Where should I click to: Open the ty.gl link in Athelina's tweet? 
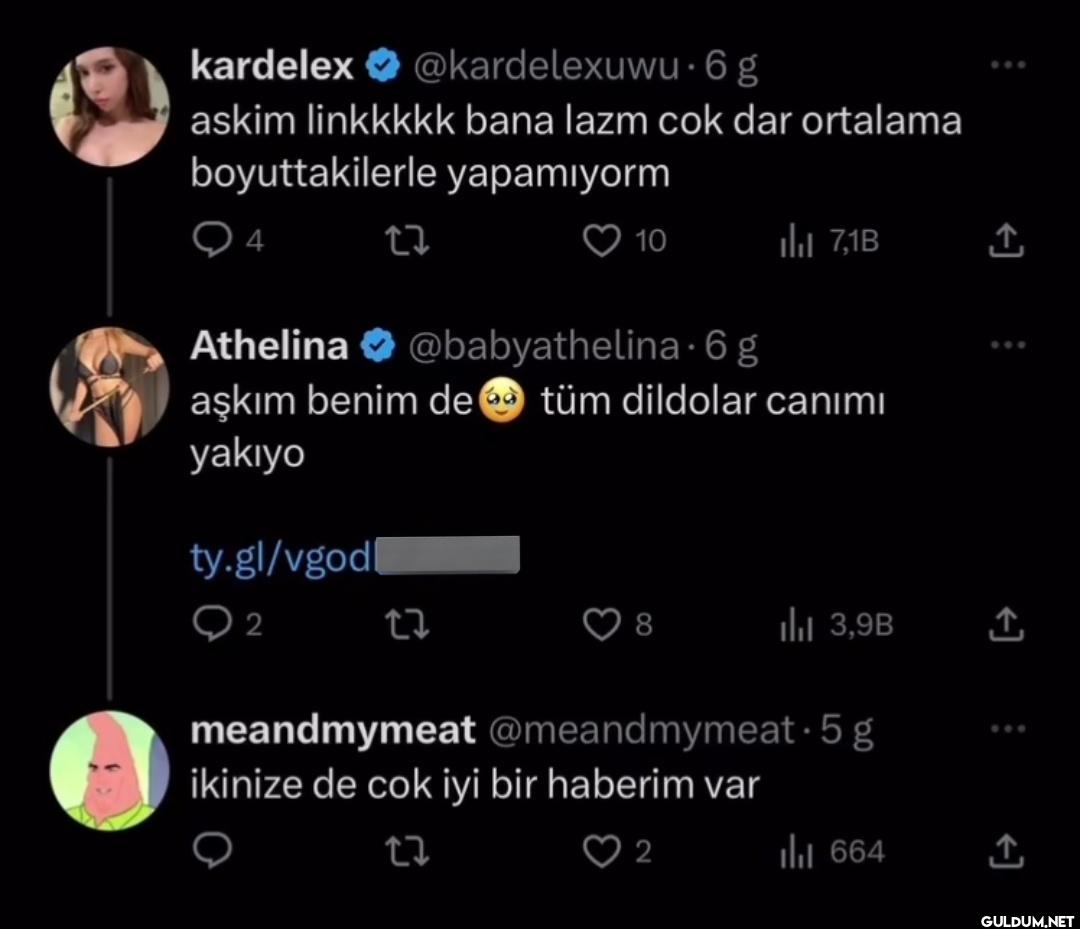click(x=281, y=557)
